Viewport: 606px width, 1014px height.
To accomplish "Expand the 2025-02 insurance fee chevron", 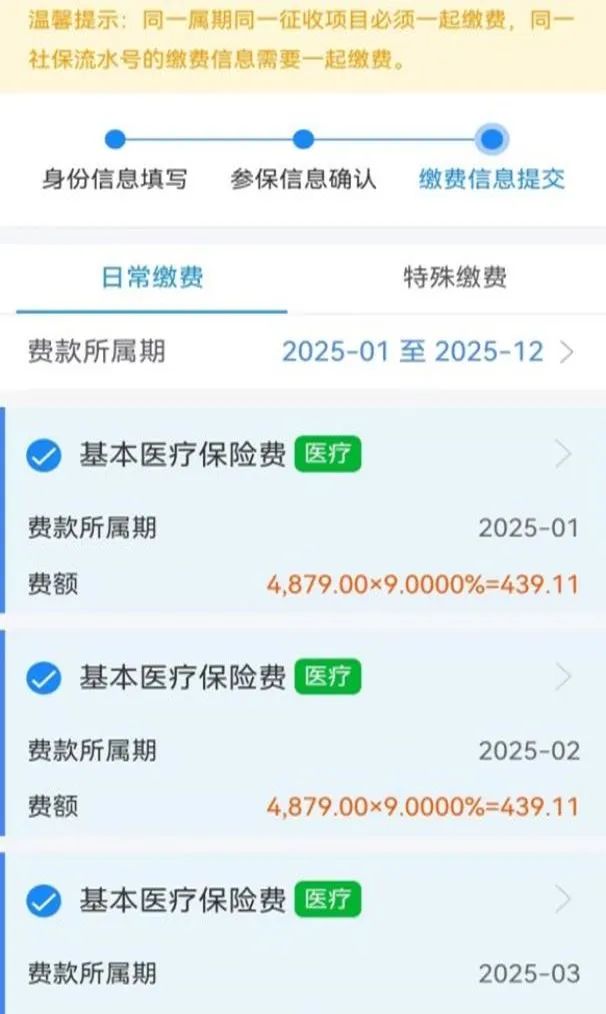I will 564,678.
